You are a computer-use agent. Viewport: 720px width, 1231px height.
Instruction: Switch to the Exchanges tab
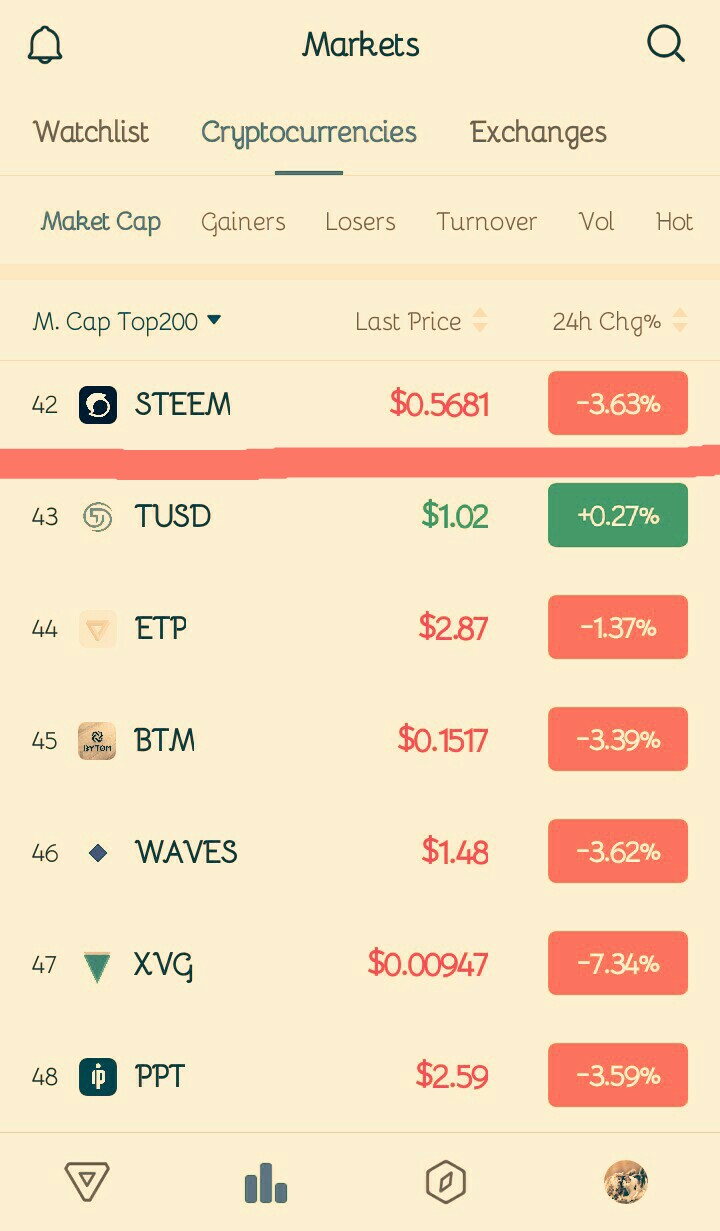[x=538, y=132]
